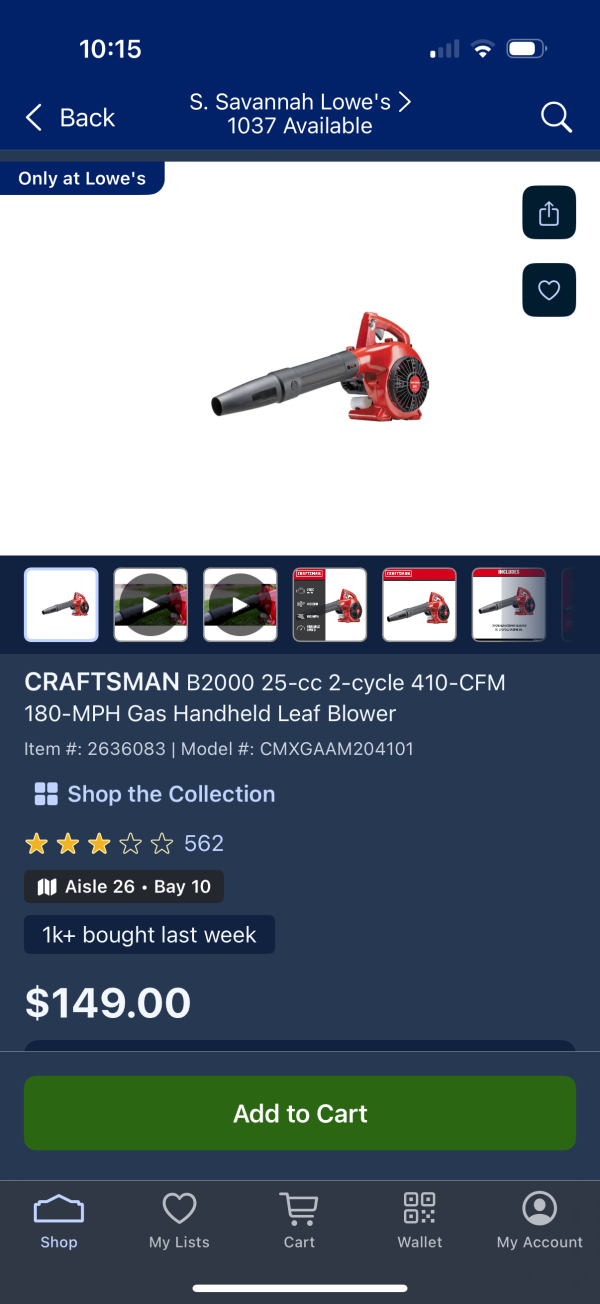Viewport: 600px width, 1304px height.
Task: View the 562 star ratings
Action: (124, 844)
